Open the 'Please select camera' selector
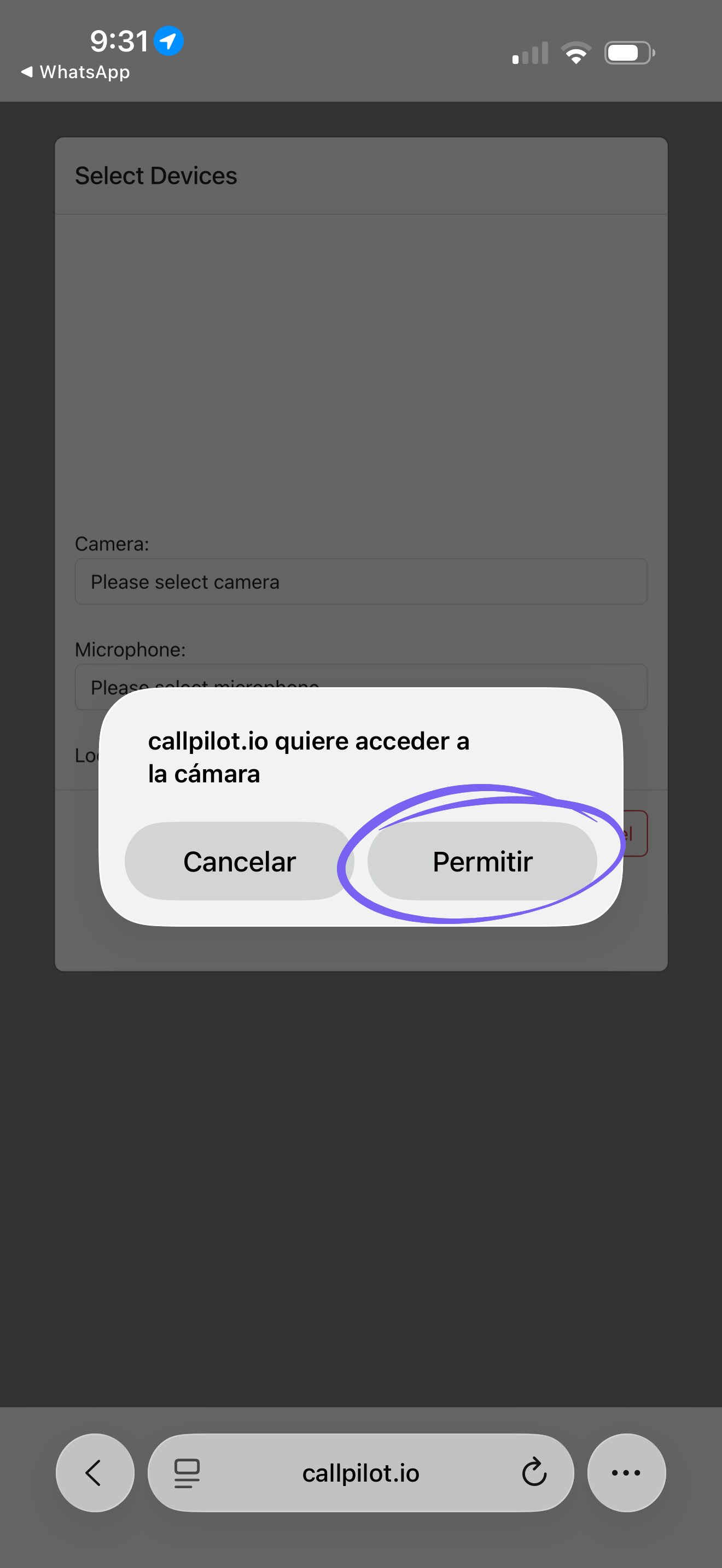The image size is (722, 1568). [361, 582]
